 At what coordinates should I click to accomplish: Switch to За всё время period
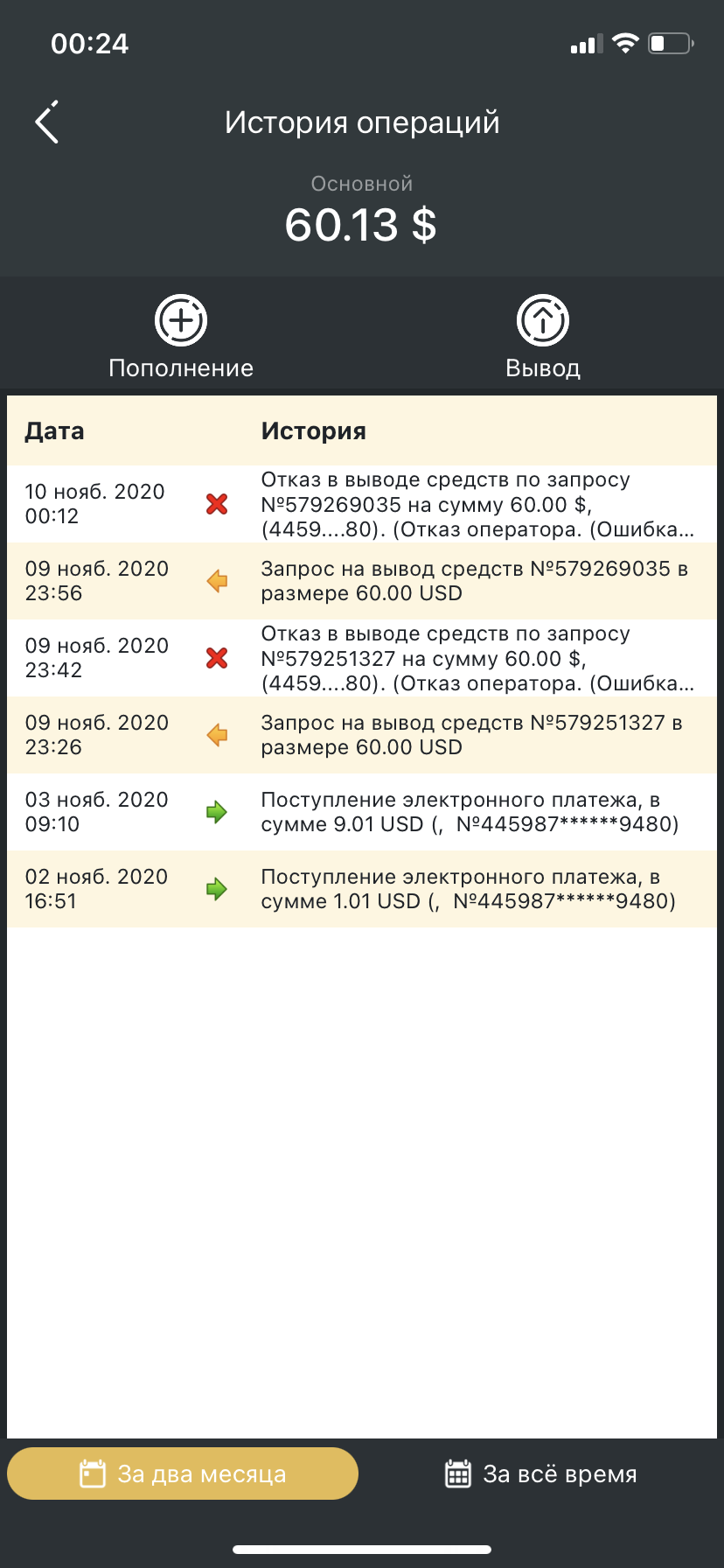(x=541, y=1473)
